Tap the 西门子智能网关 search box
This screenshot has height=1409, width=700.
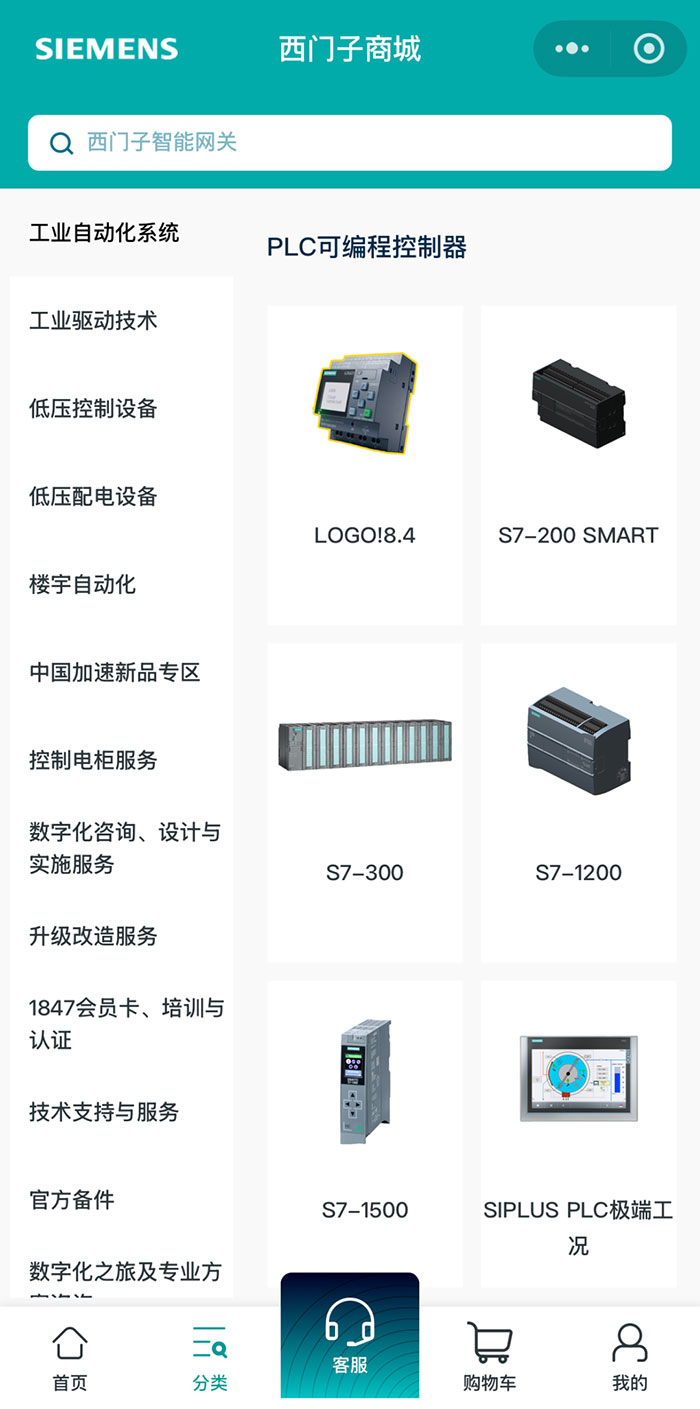tap(350, 143)
